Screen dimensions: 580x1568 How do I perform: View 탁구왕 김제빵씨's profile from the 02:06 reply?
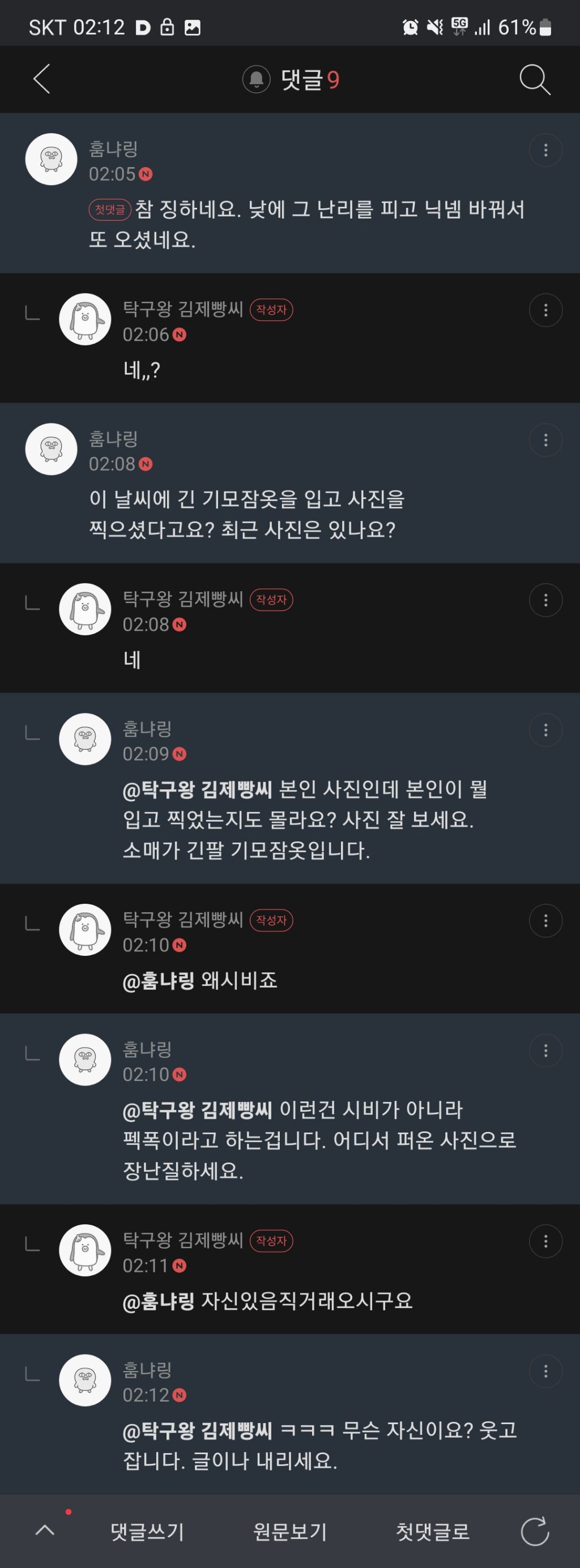[85, 319]
